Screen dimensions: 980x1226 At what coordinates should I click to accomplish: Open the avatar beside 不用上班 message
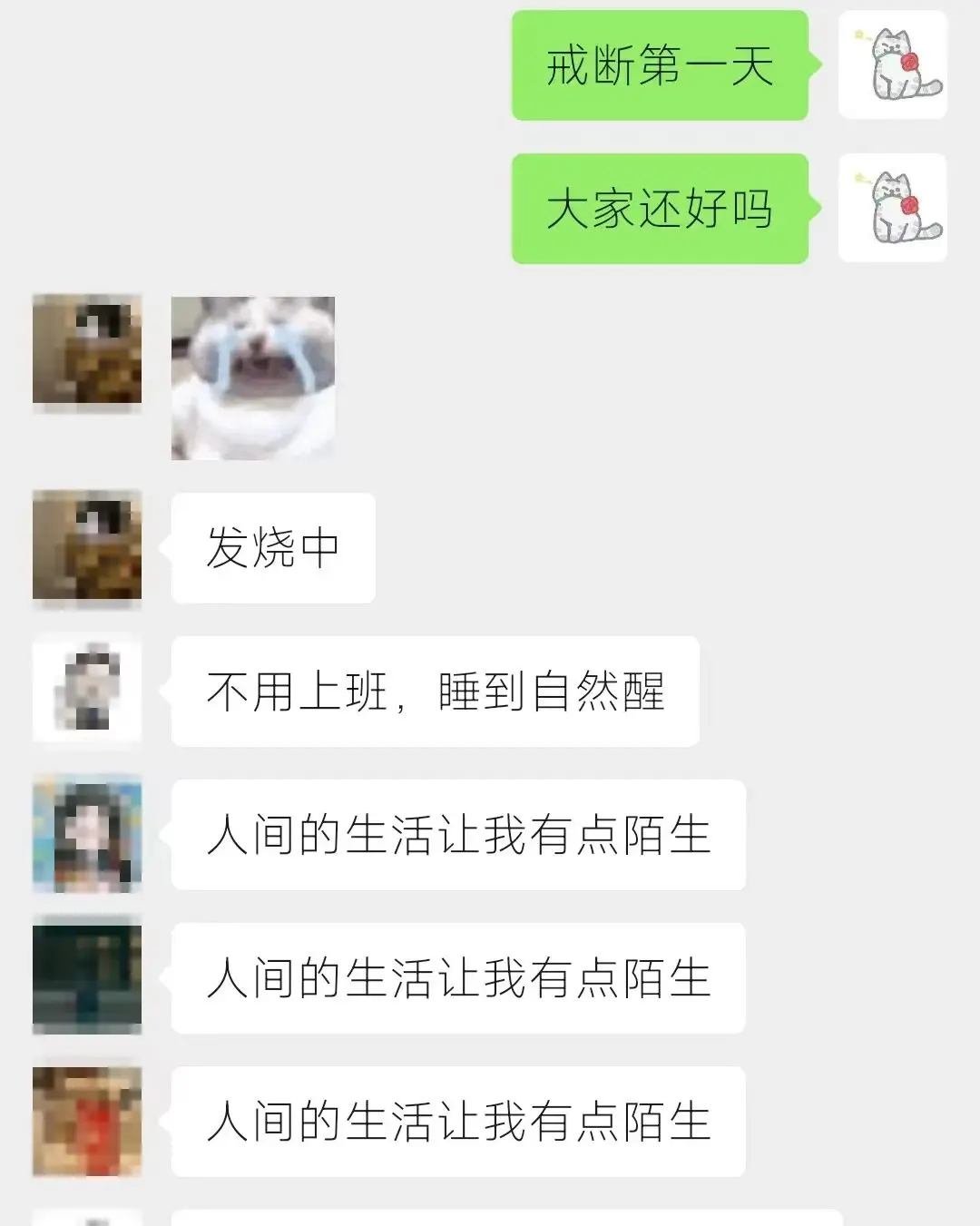(86, 692)
